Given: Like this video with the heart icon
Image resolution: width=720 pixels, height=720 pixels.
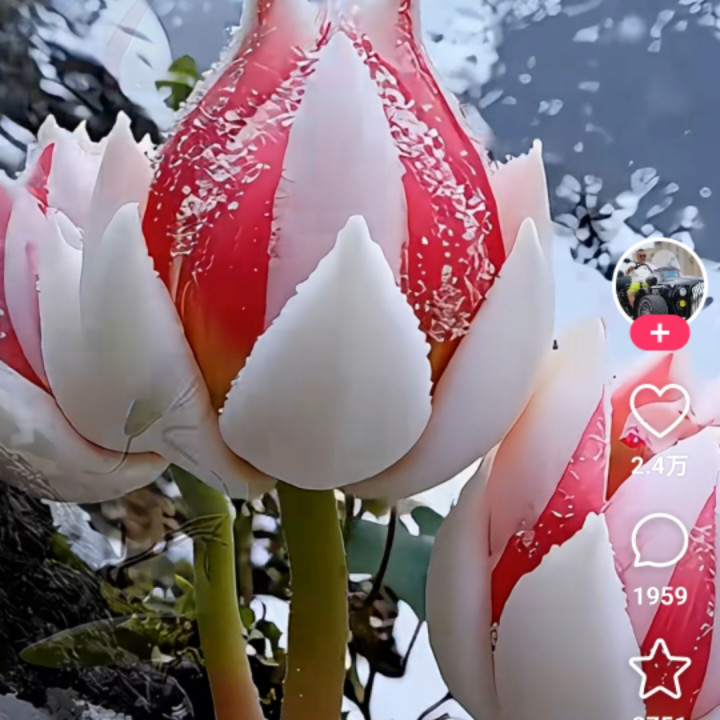Looking at the screenshot, I should pos(660,409).
